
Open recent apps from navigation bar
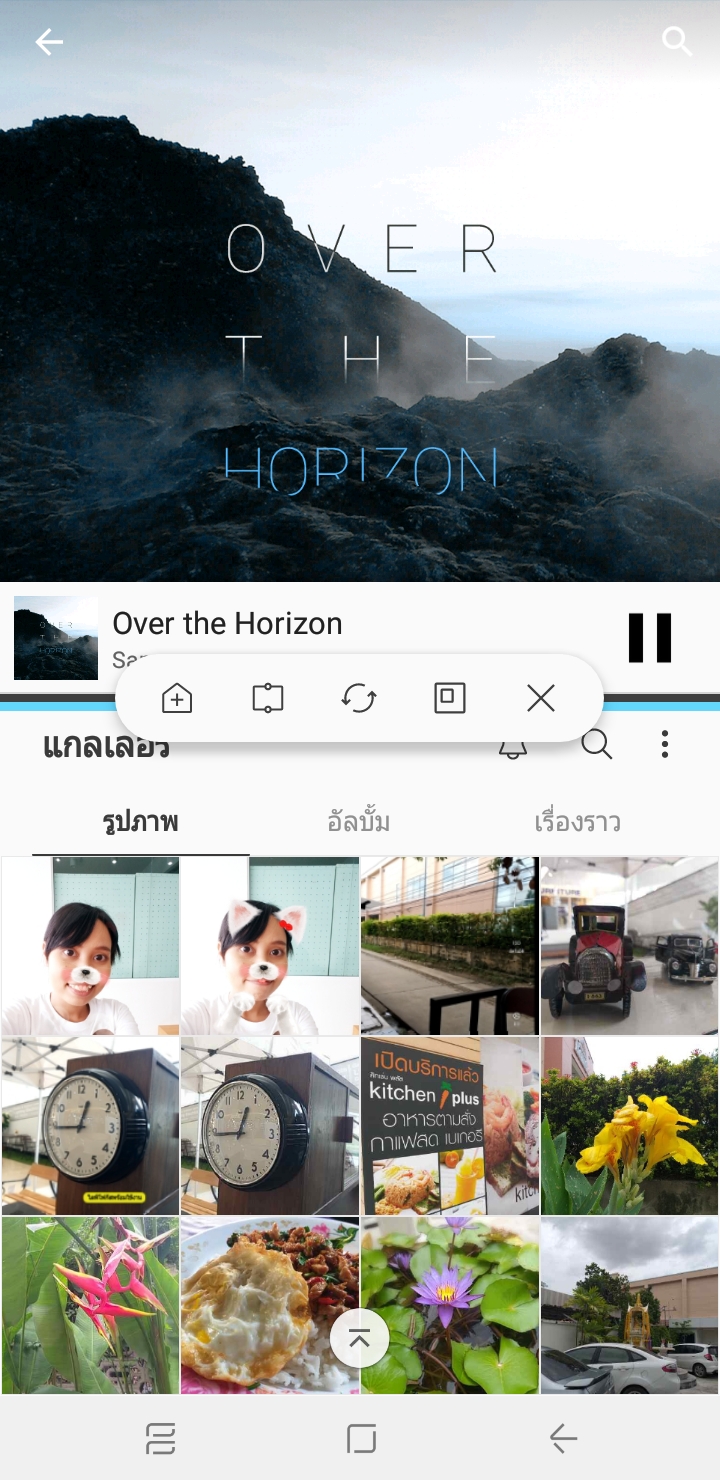[160, 1438]
